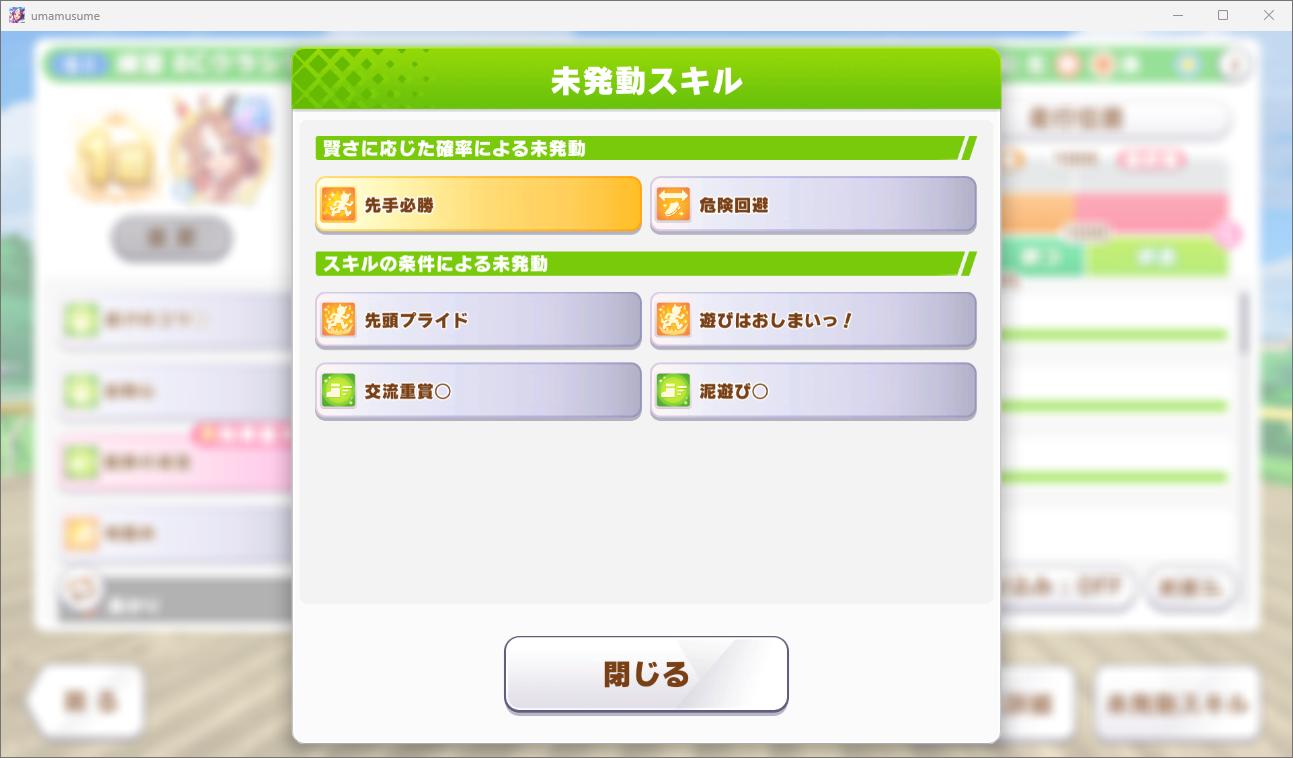
Task: View the 遊びはおしまいっ! skill
Action: [813, 320]
